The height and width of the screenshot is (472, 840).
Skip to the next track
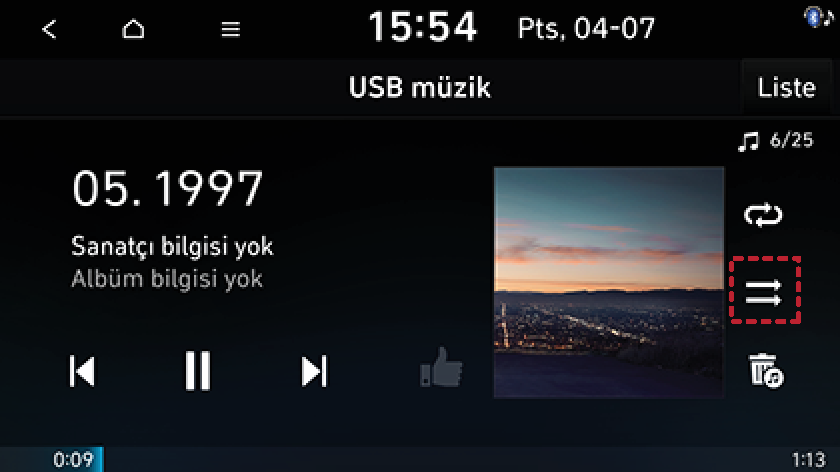[x=314, y=371]
